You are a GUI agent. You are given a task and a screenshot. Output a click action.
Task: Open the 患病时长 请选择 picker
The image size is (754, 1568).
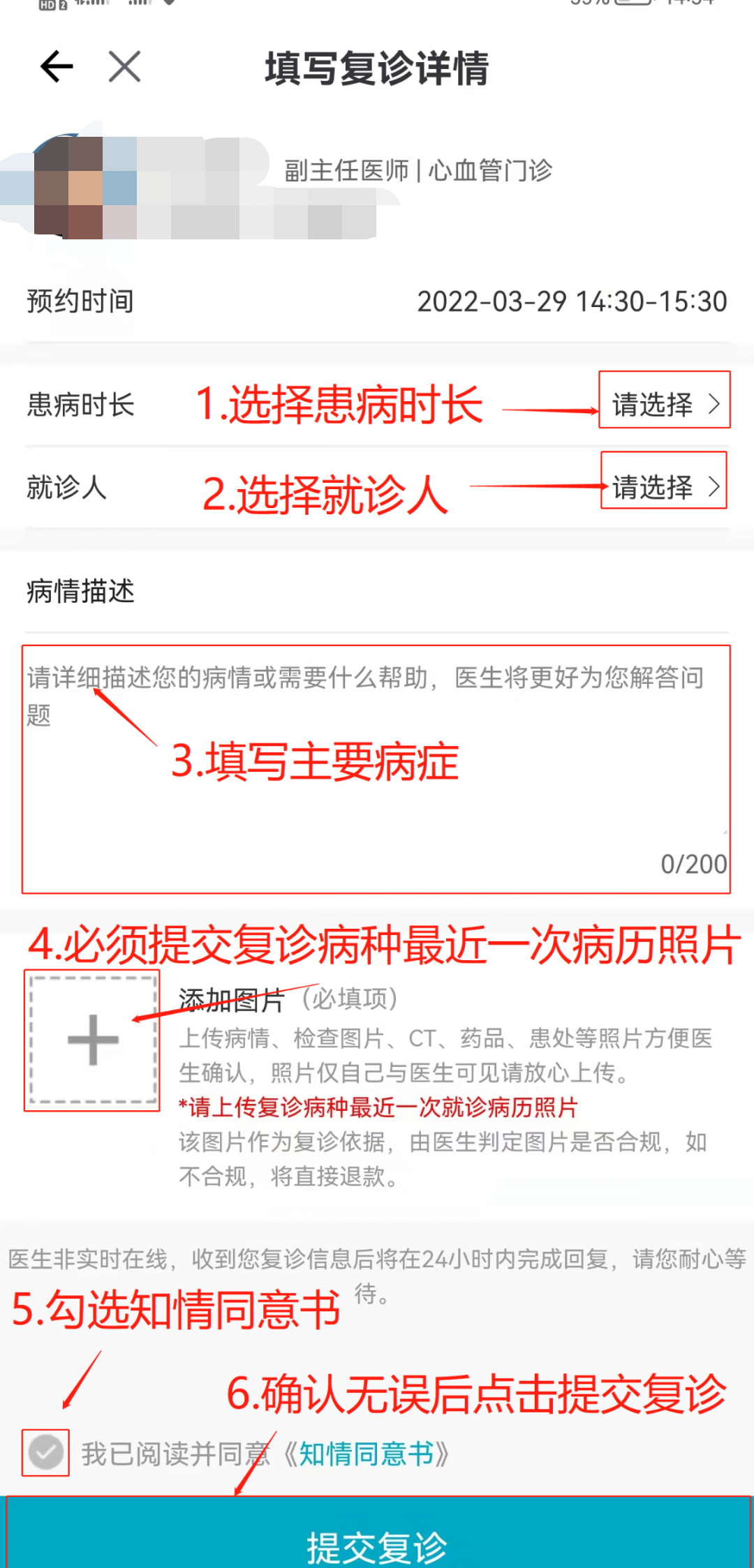click(664, 404)
